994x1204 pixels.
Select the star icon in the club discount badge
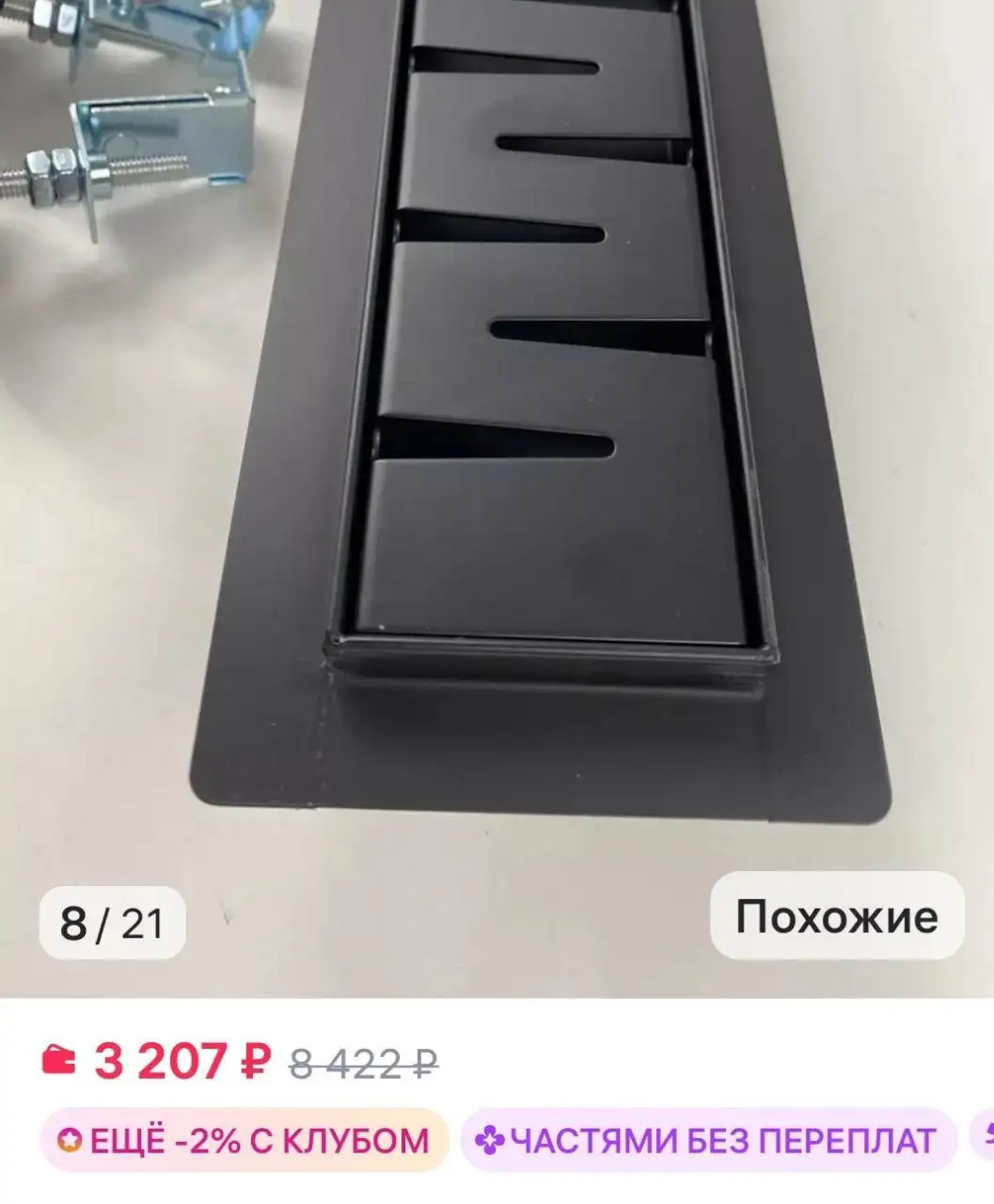pos(69,1139)
